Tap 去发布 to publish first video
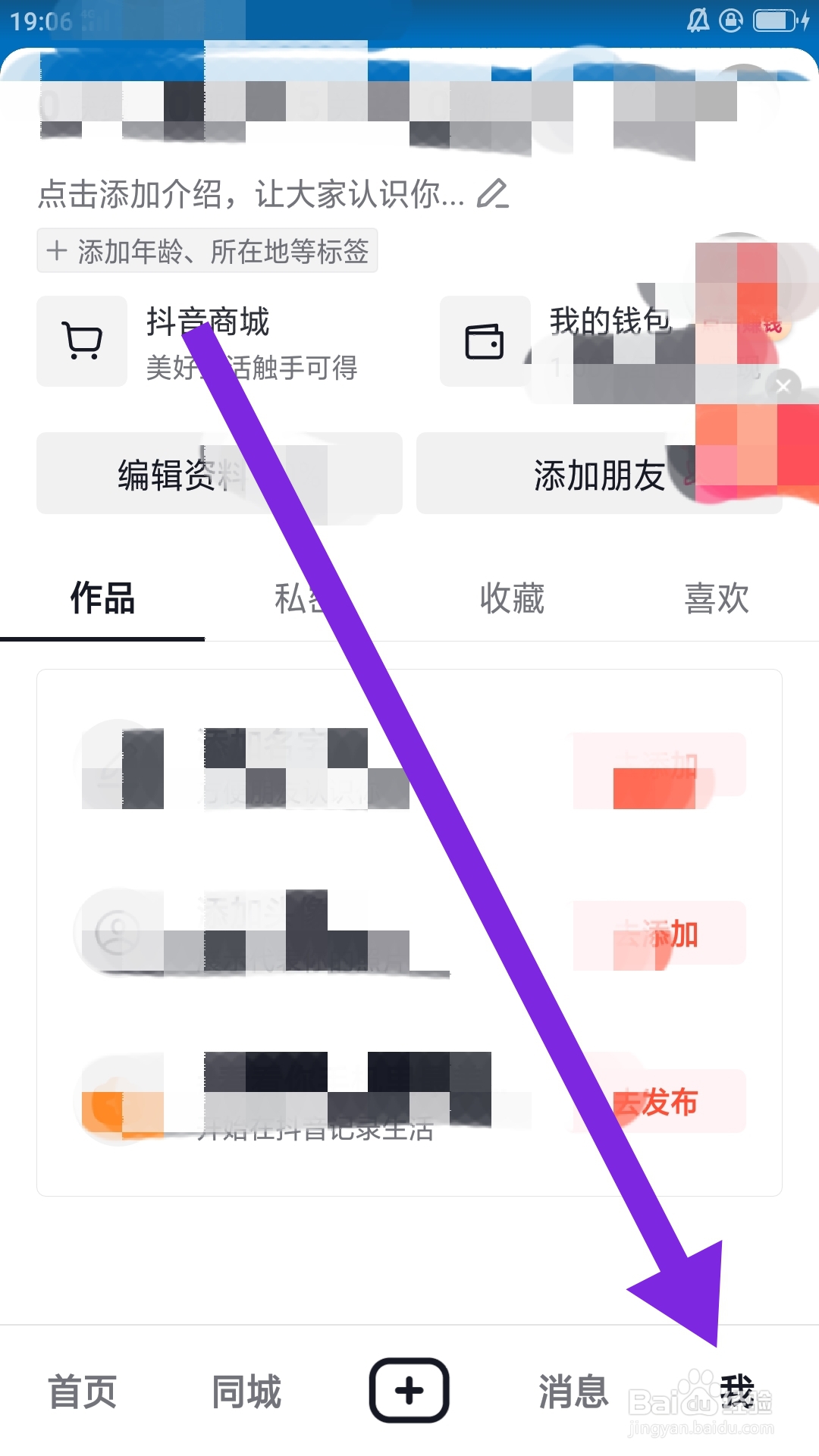This screenshot has width=819, height=1456. point(657,1103)
